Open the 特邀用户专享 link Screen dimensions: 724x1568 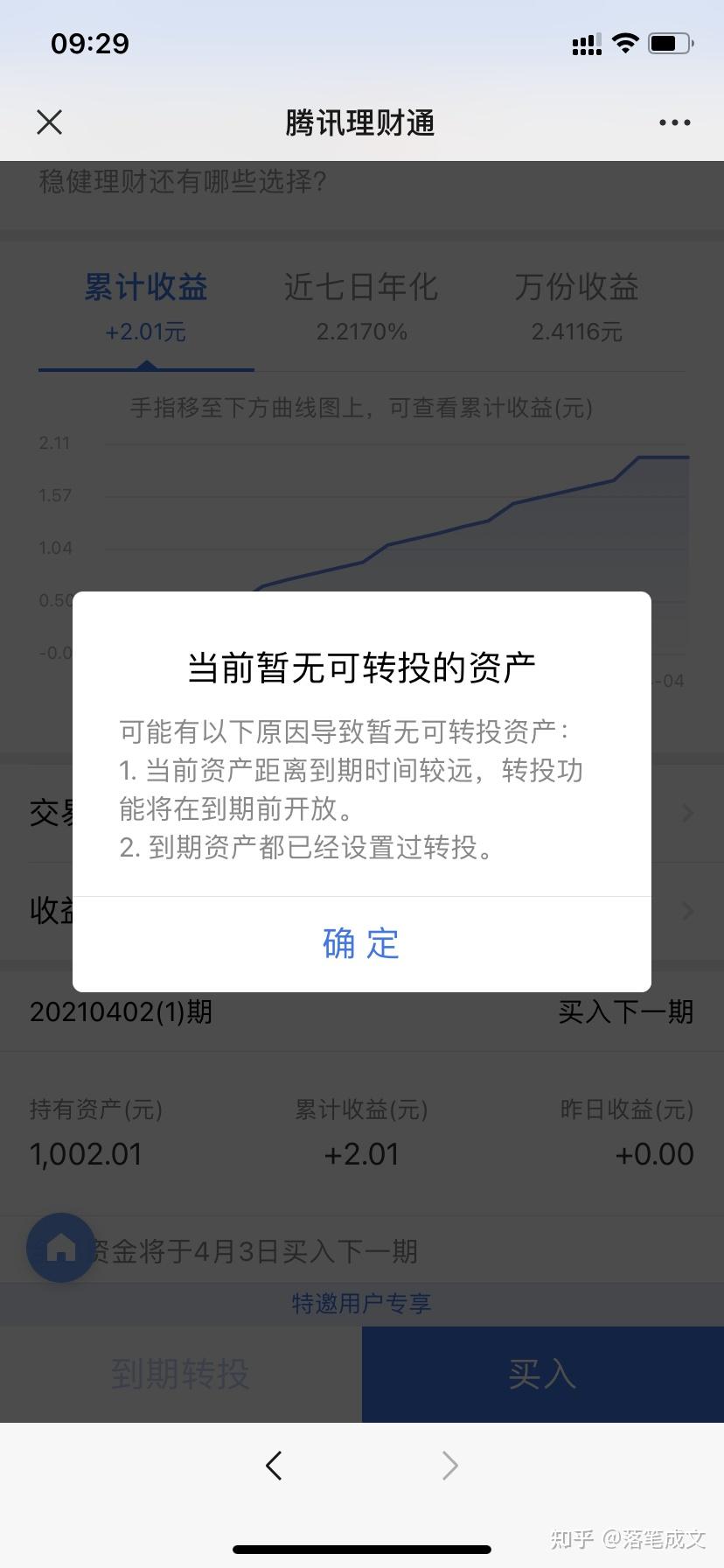360,1304
